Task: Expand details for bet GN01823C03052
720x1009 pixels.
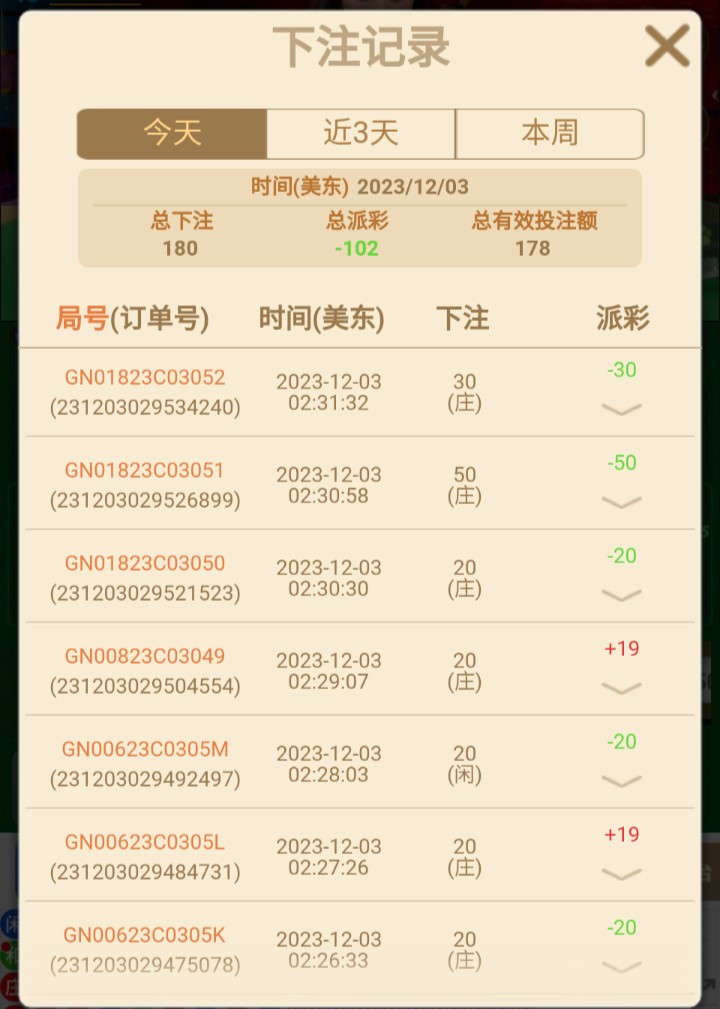Action: (622, 408)
